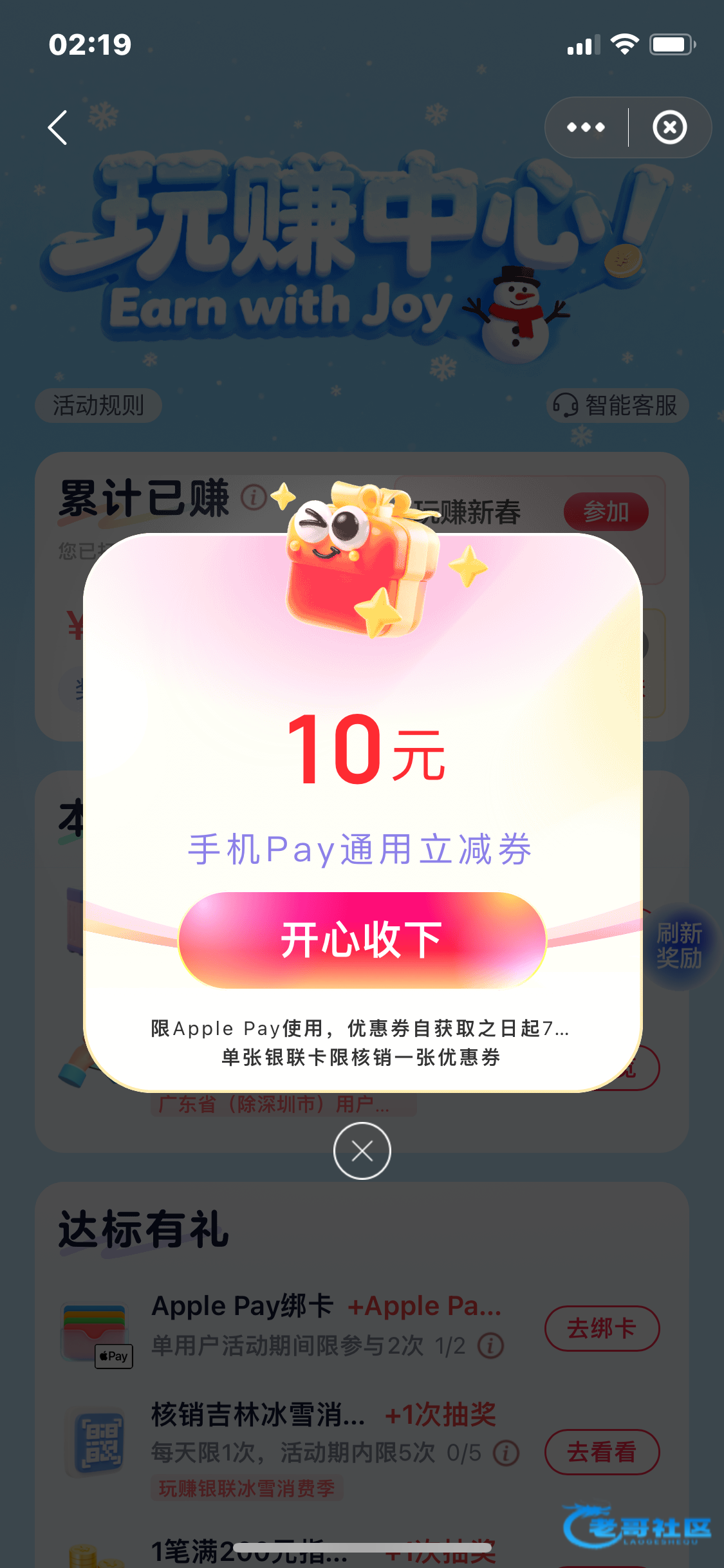724x1568 pixels.
Task: Tap 去看看 for 核销吉林冰雪消费 task
Action: 602,1451
